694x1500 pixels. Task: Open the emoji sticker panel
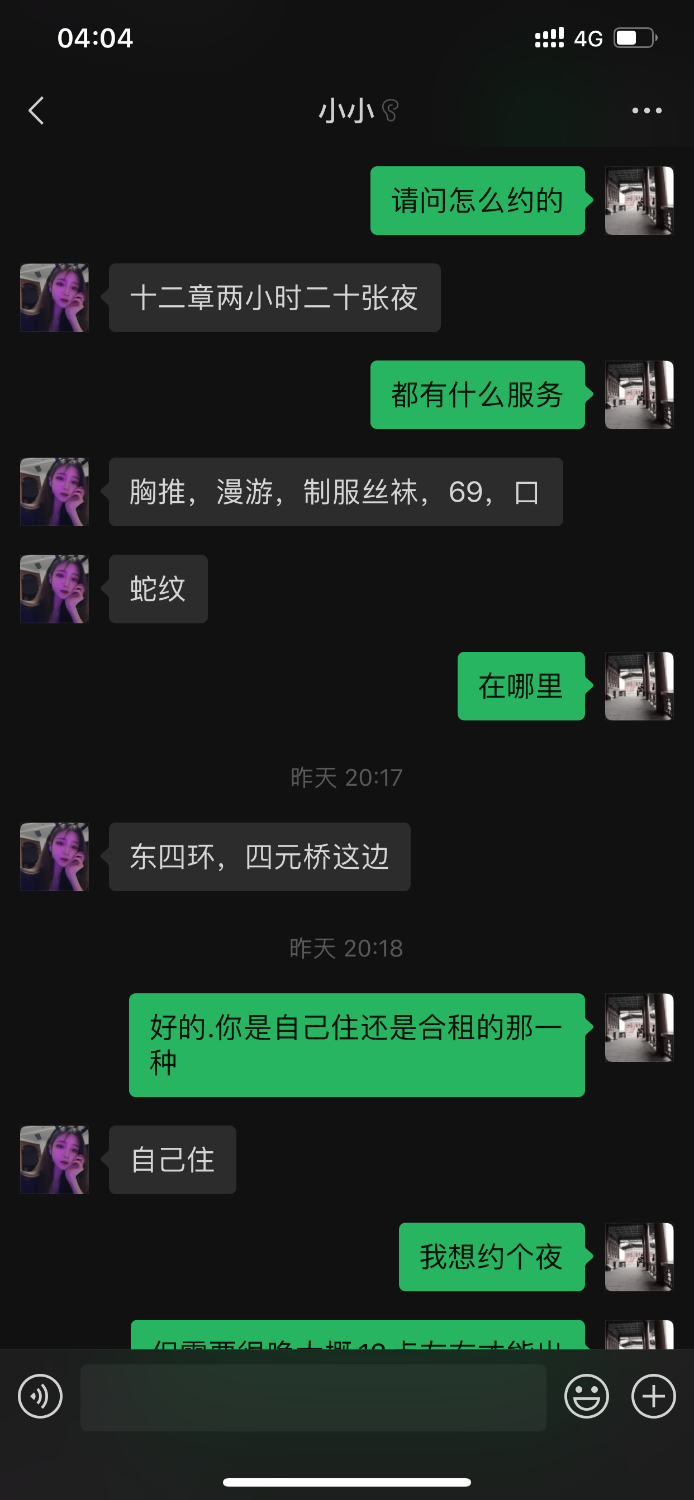587,1396
